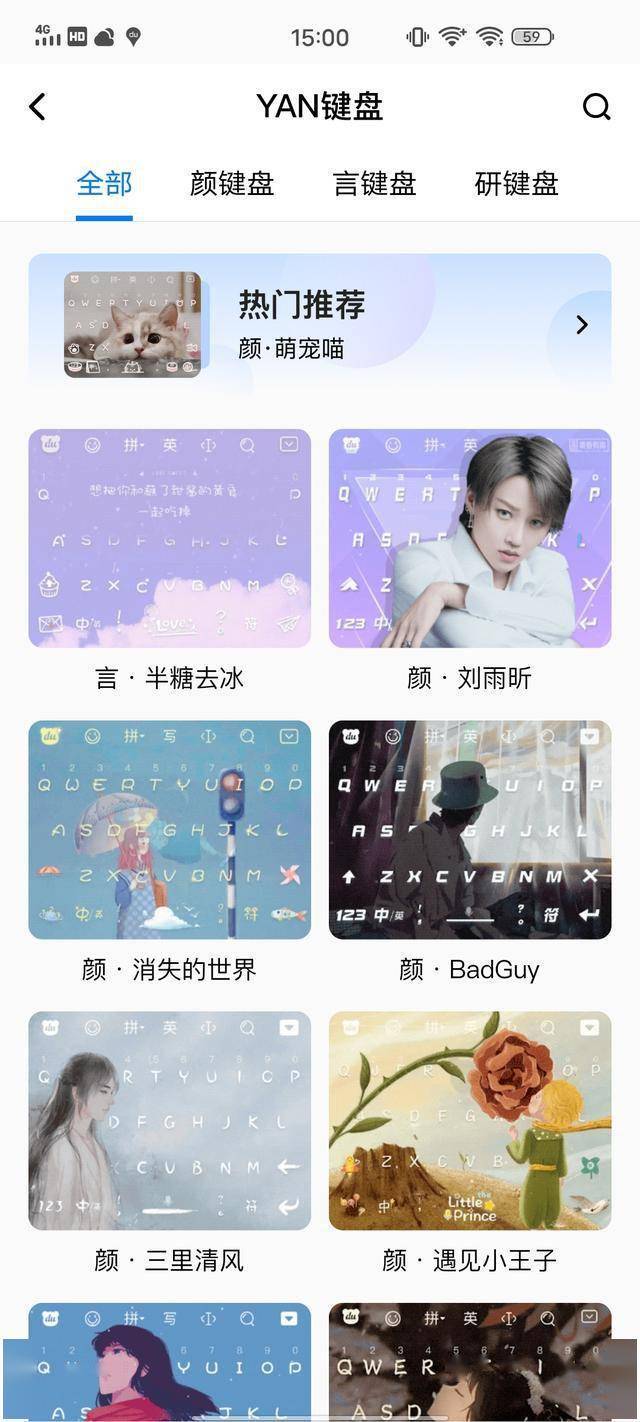The image size is (640, 1422).
Task: Open the search icon
Action: (597, 107)
